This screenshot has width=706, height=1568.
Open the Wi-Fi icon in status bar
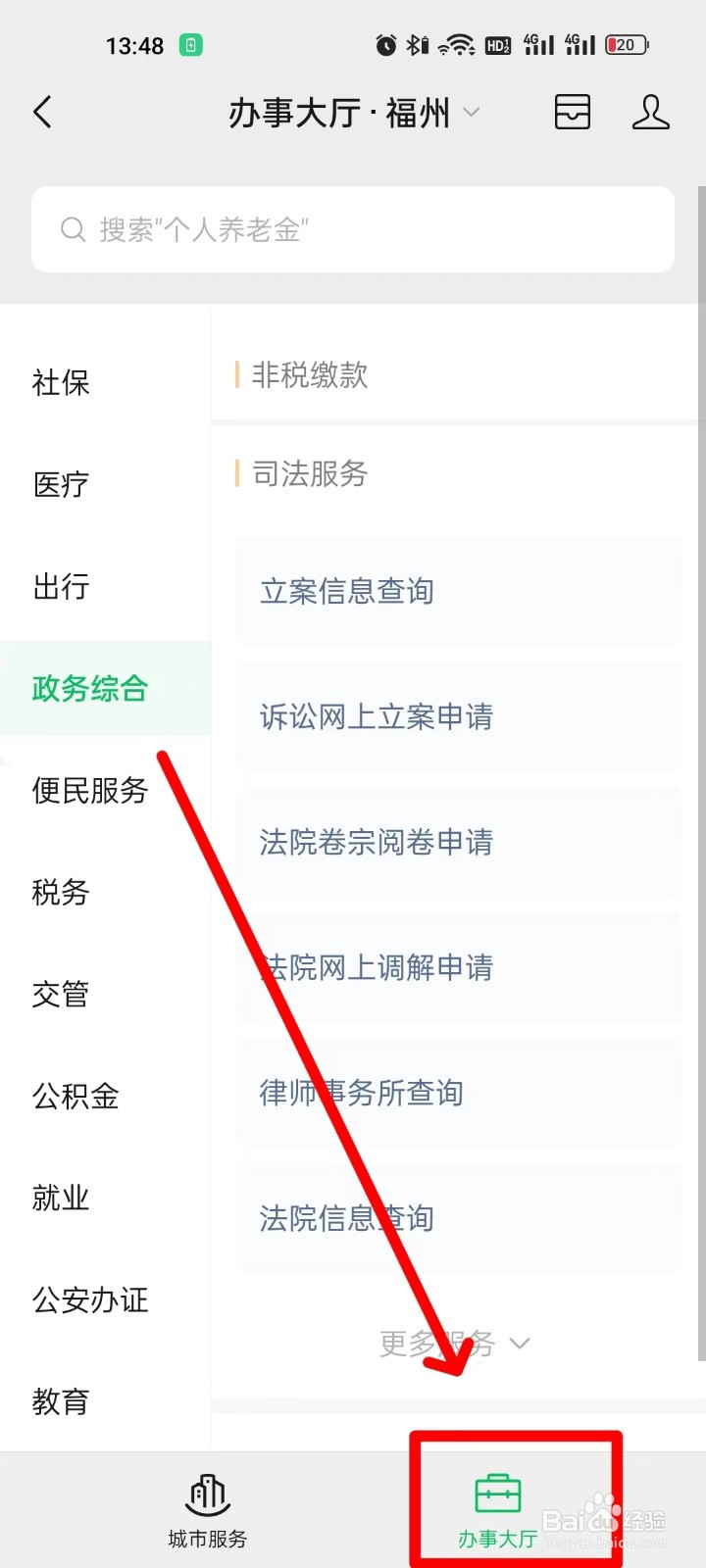coord(459,44)
